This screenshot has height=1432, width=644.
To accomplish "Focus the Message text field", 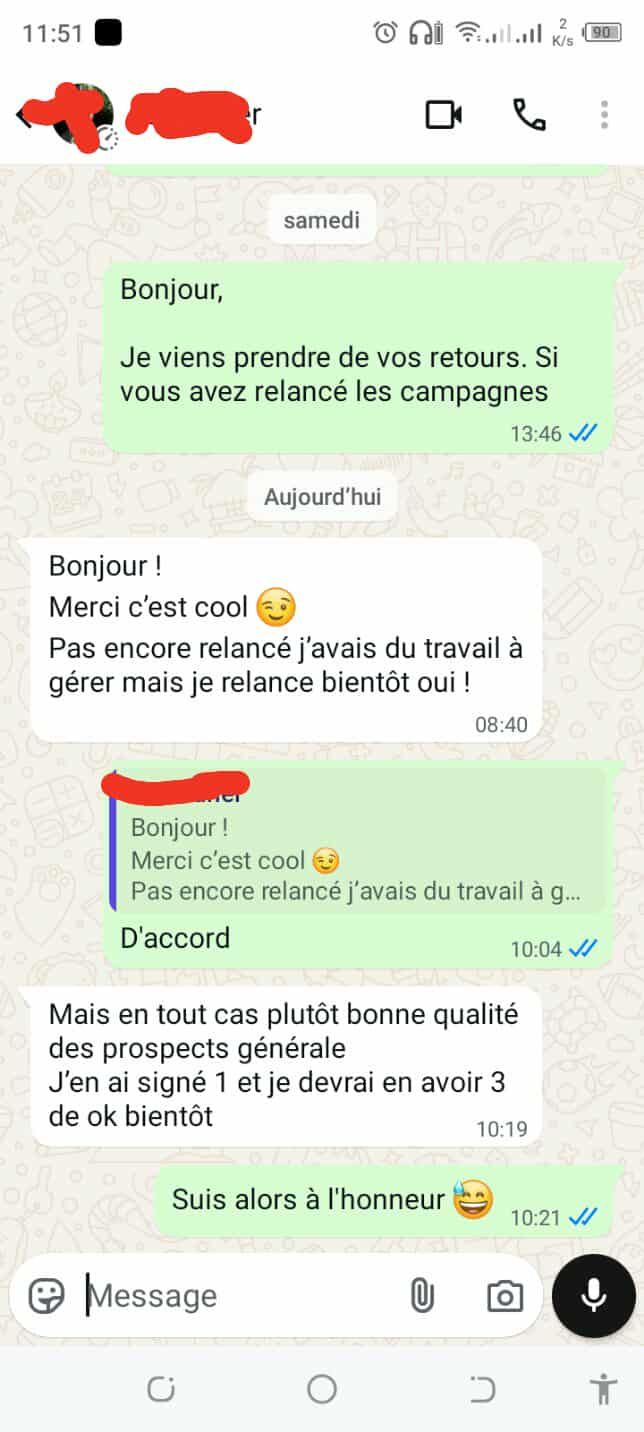I will [x=240, y=1296].
